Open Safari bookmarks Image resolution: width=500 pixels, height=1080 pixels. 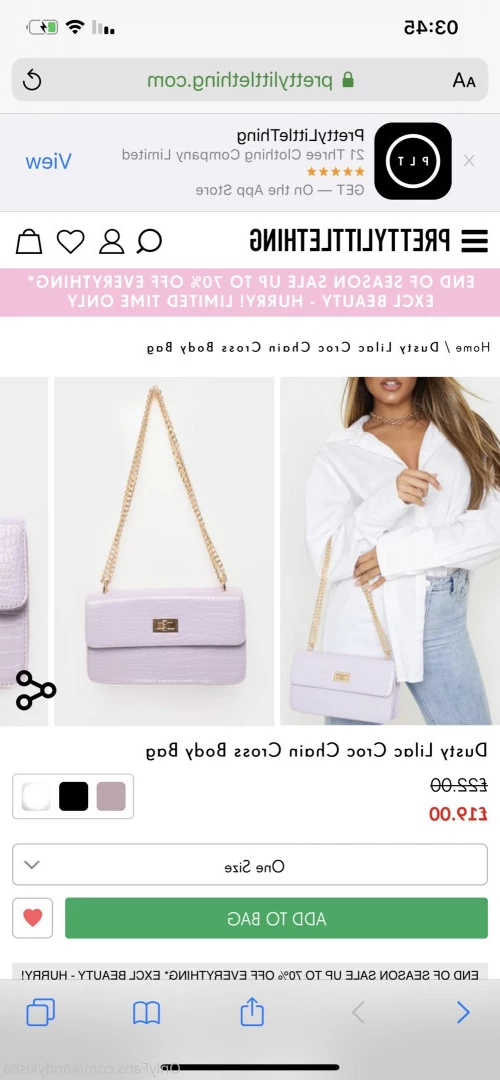[147, 1012]
